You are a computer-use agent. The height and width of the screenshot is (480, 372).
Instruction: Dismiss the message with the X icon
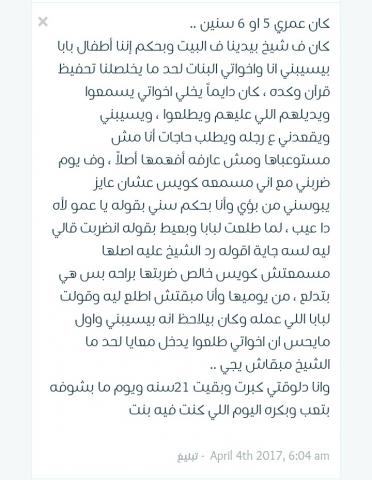click(43, 22)
